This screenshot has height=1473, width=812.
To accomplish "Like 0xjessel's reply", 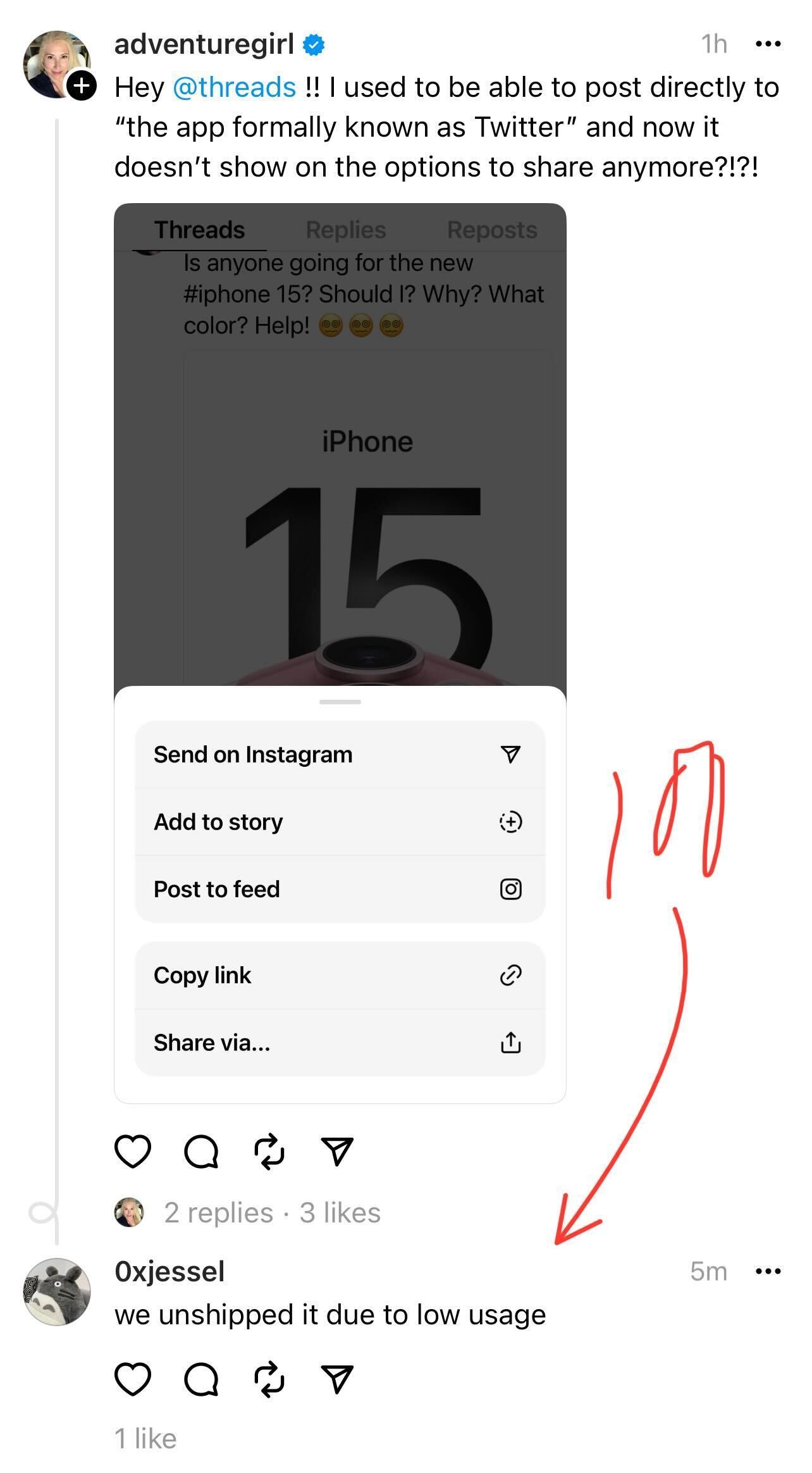I will coord(133,1379).
